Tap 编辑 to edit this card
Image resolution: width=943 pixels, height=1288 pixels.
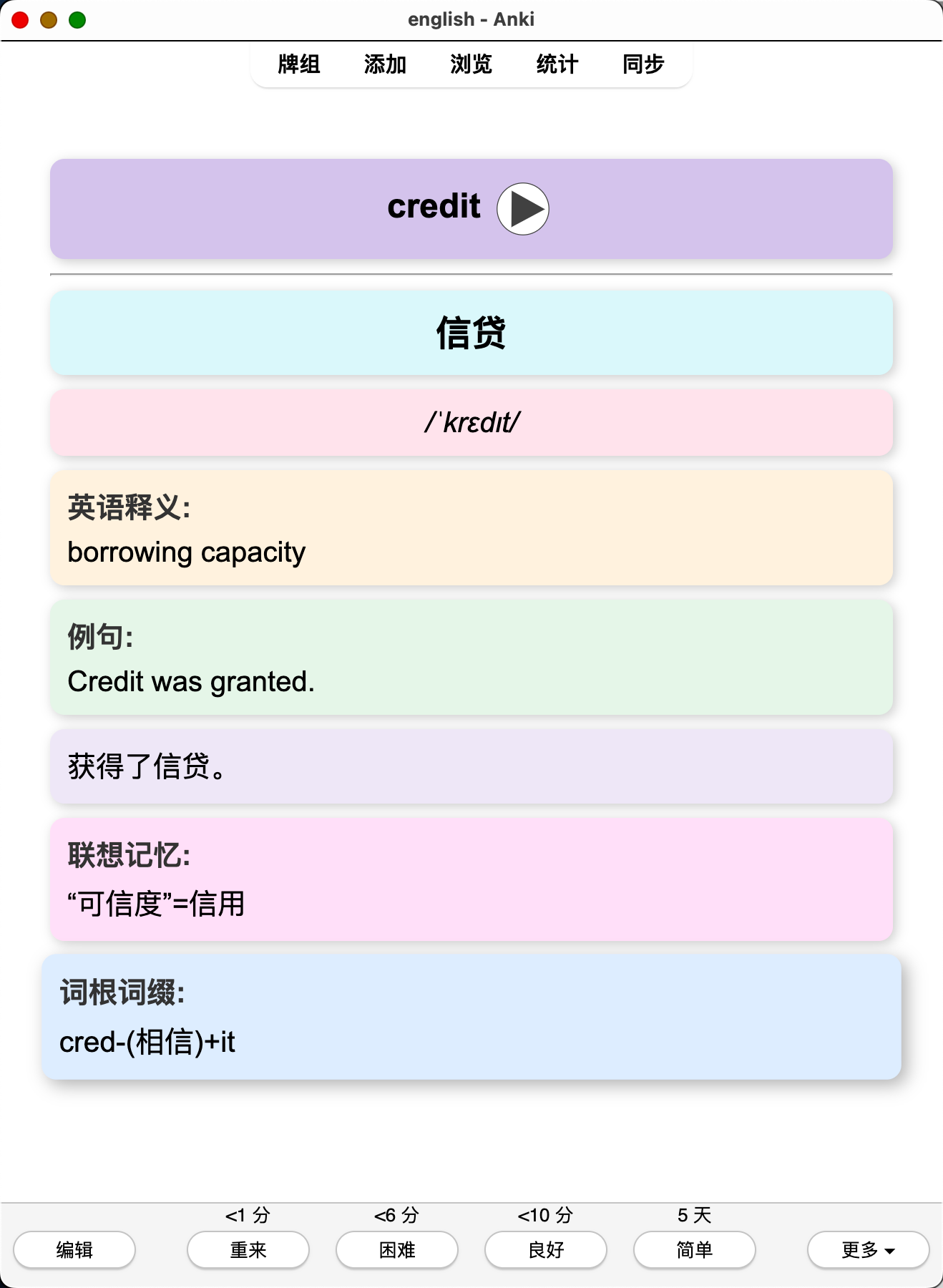click(74, 1249)
